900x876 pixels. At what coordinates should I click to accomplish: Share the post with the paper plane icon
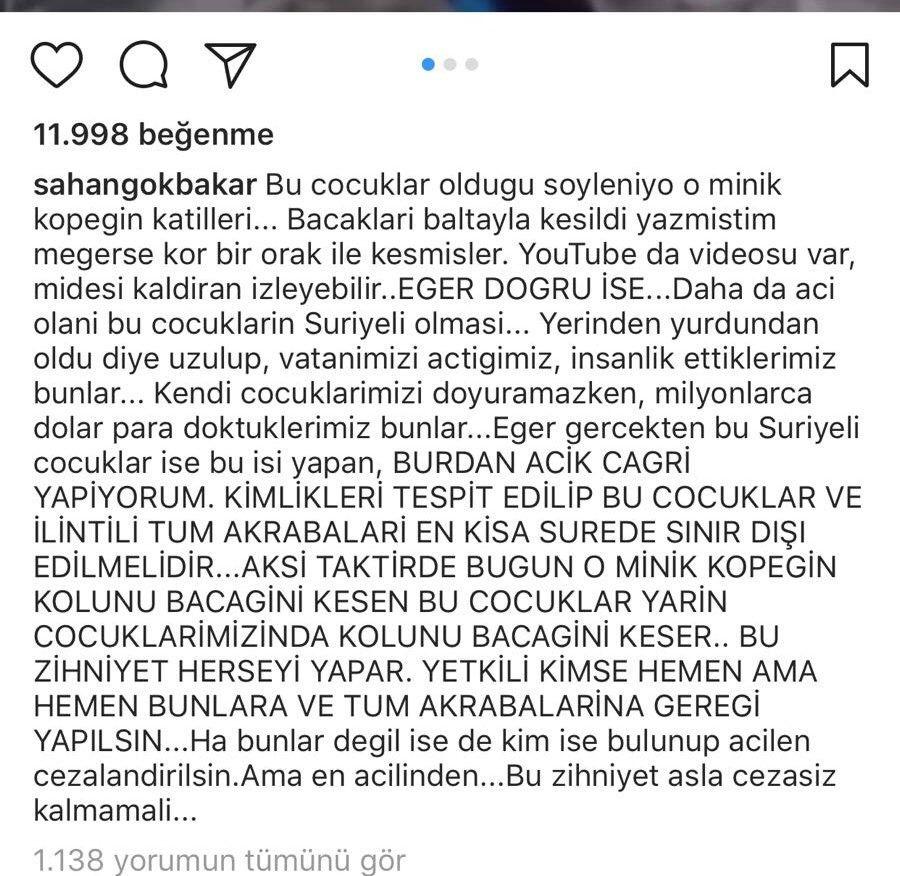231,64
